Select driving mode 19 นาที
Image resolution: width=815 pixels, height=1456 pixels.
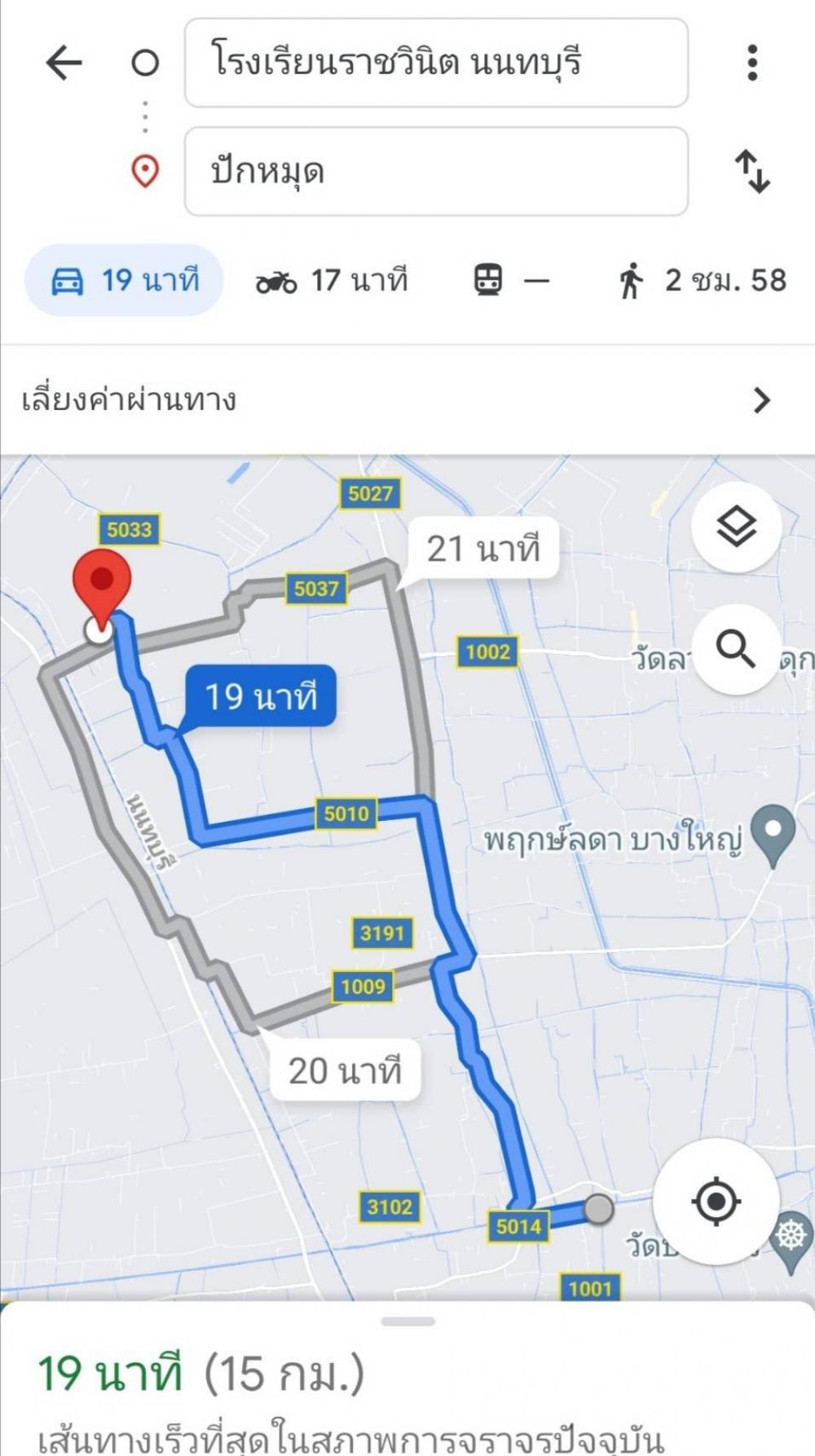coord(125,280)
